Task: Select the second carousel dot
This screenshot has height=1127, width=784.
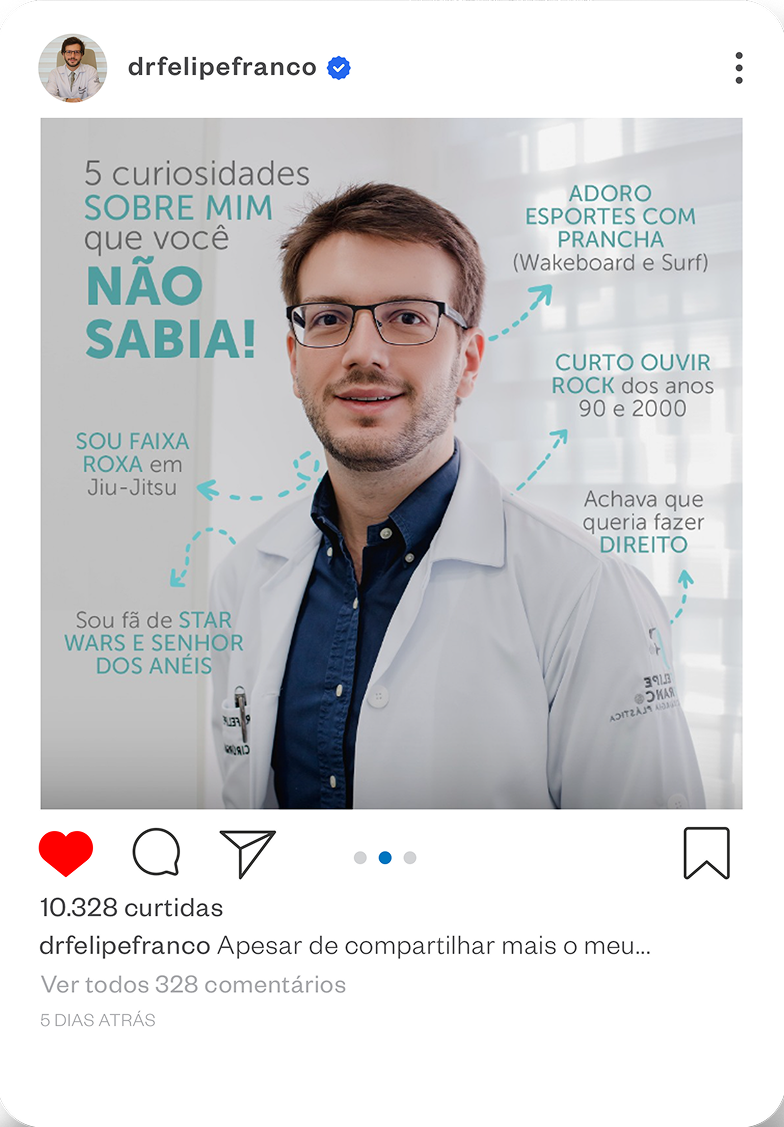Action: click(x=384, y=856)
